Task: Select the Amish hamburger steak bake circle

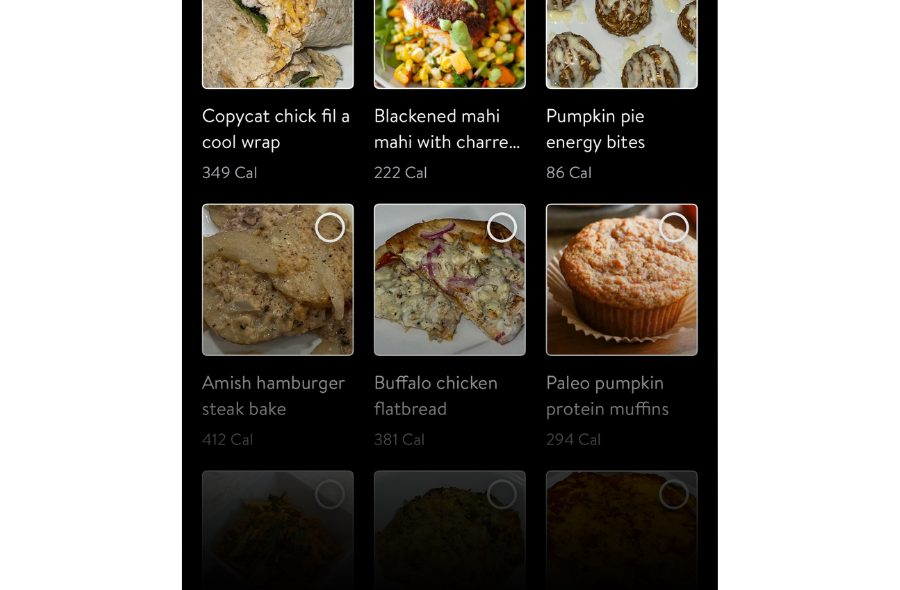Action: point(330,228)
